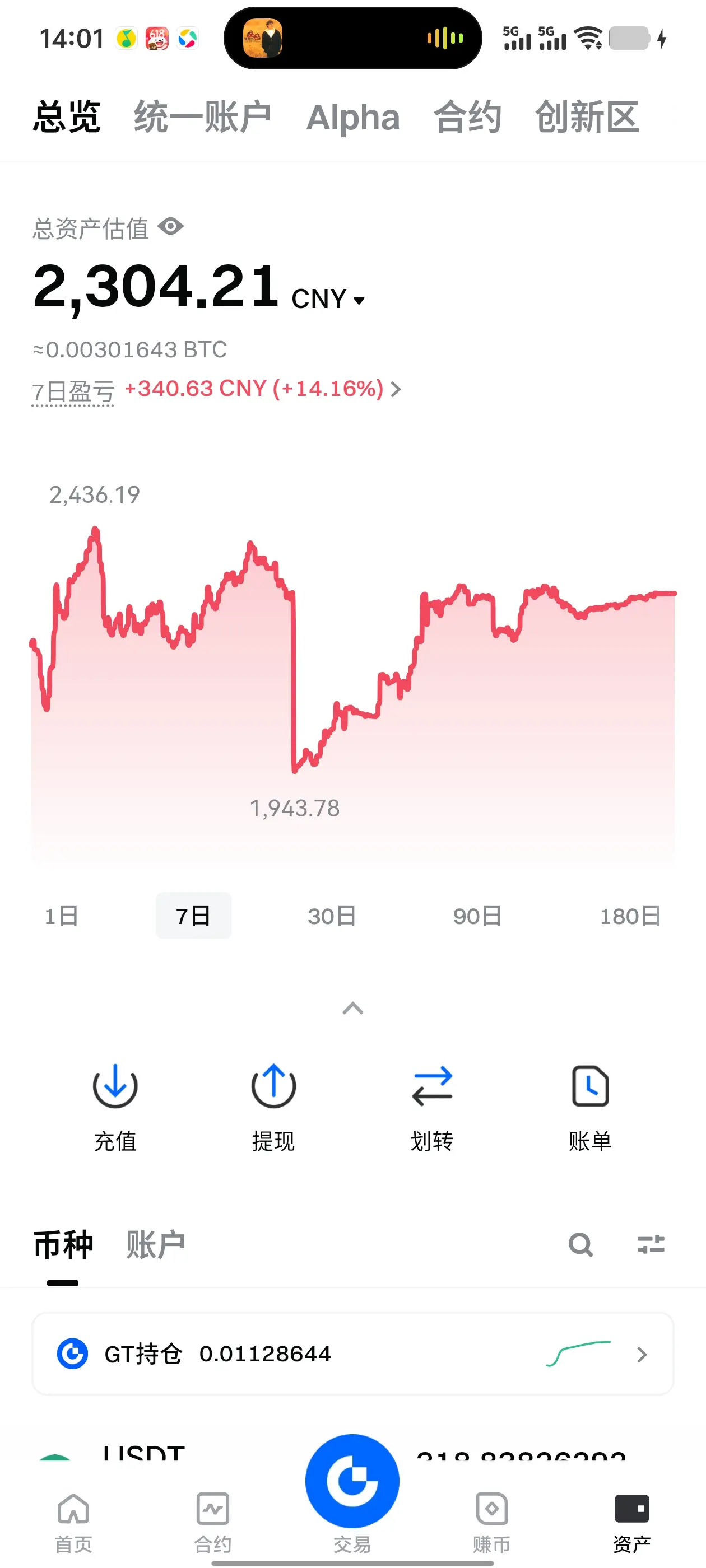Go to the 创新区 tab
Screen dimensions: 706x1568
click(587, 117)
